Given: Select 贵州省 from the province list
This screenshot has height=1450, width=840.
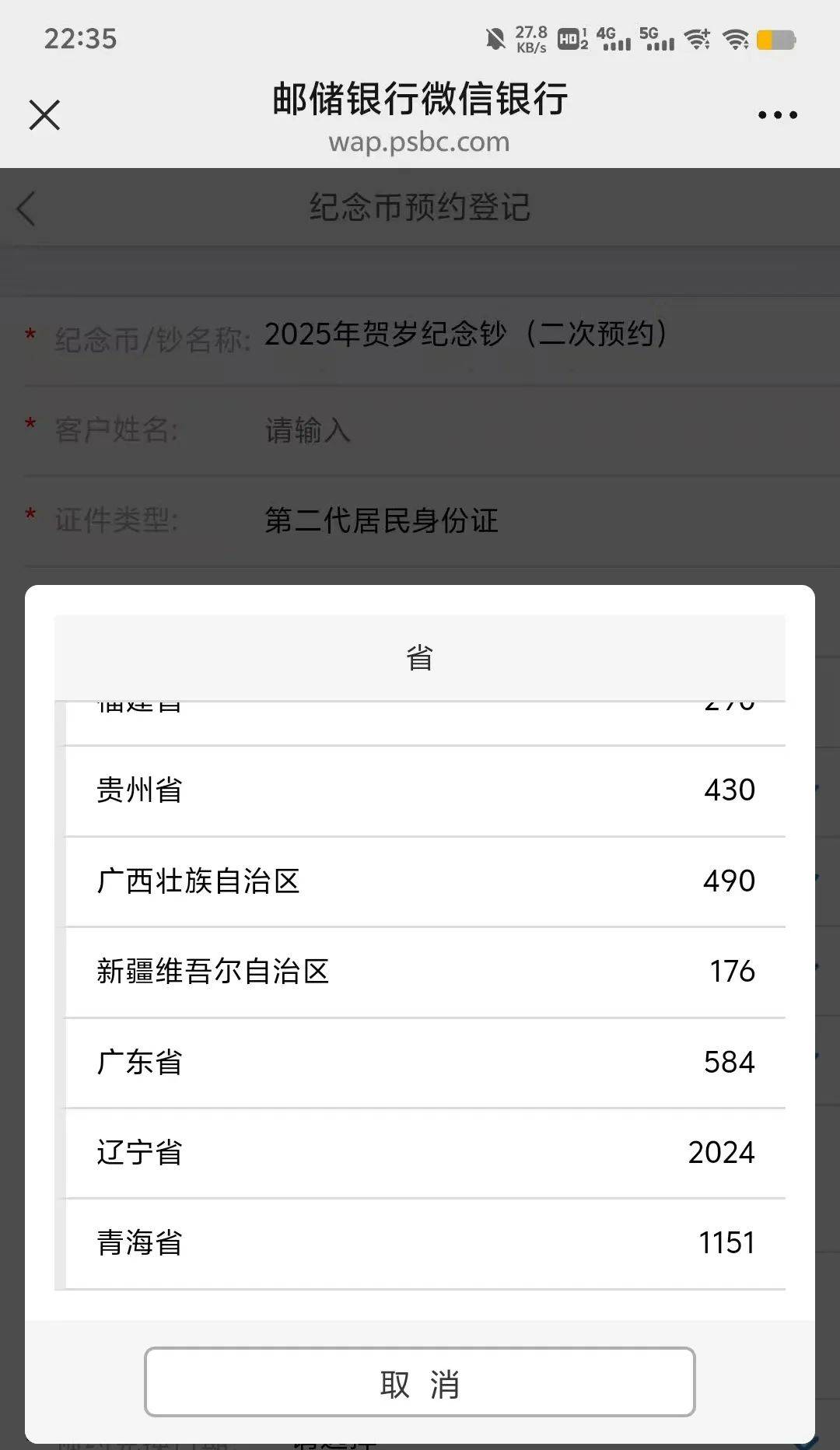Looking at the screenshot, I should coord(419,790).
